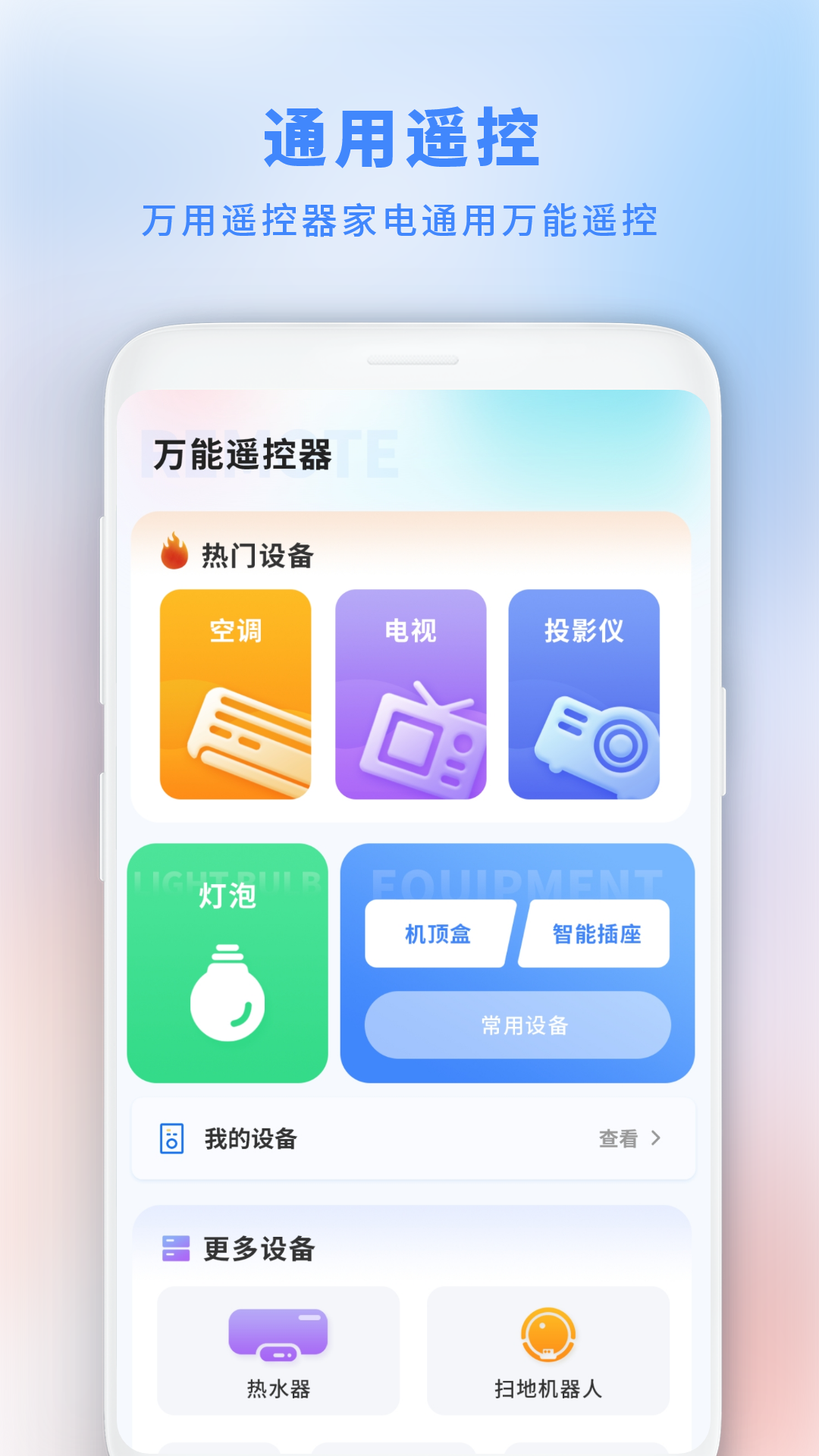819x1456 pixels.
Task: Tap the light bulb illustration in green card
Action: point(227,998)
